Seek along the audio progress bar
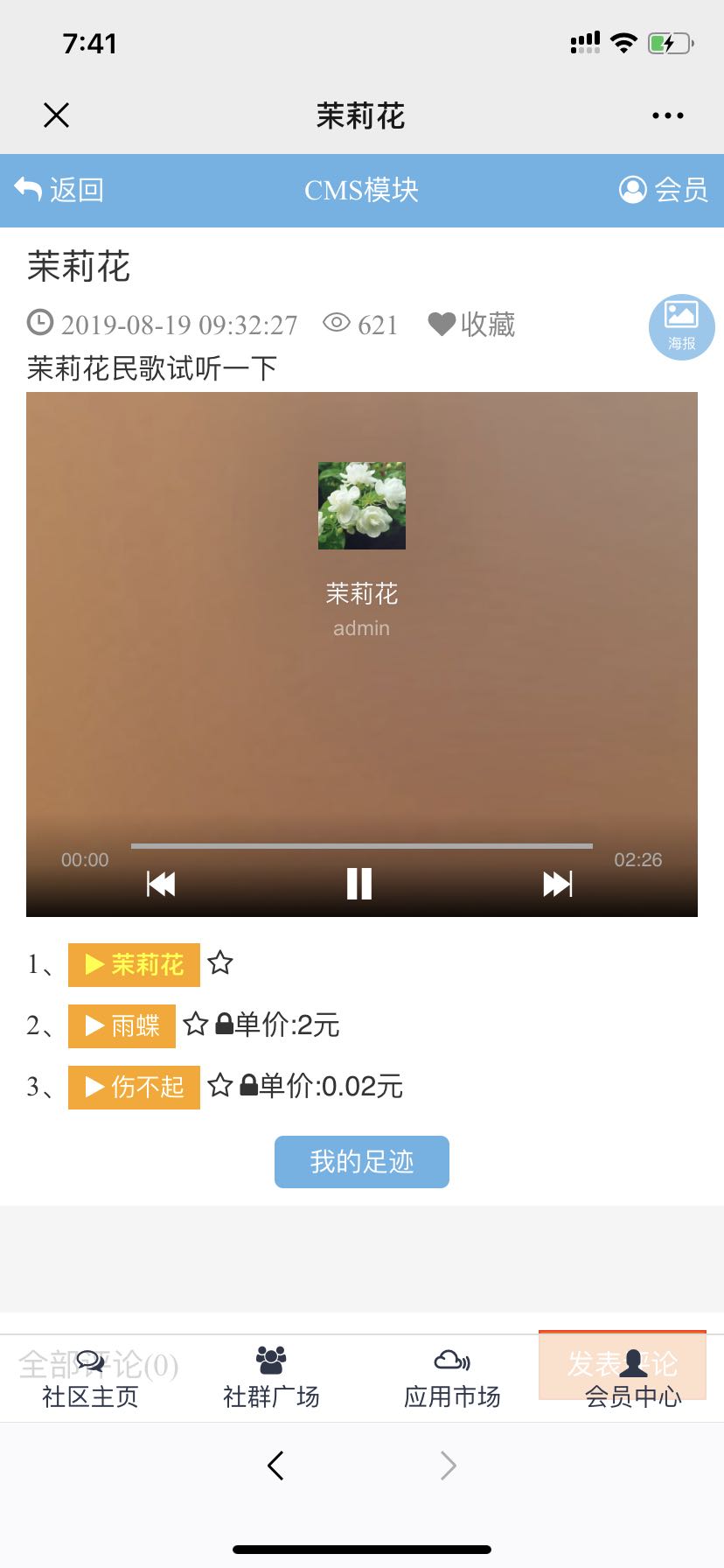The width and height of the screenshot is (724, 1568). point(361,846)
